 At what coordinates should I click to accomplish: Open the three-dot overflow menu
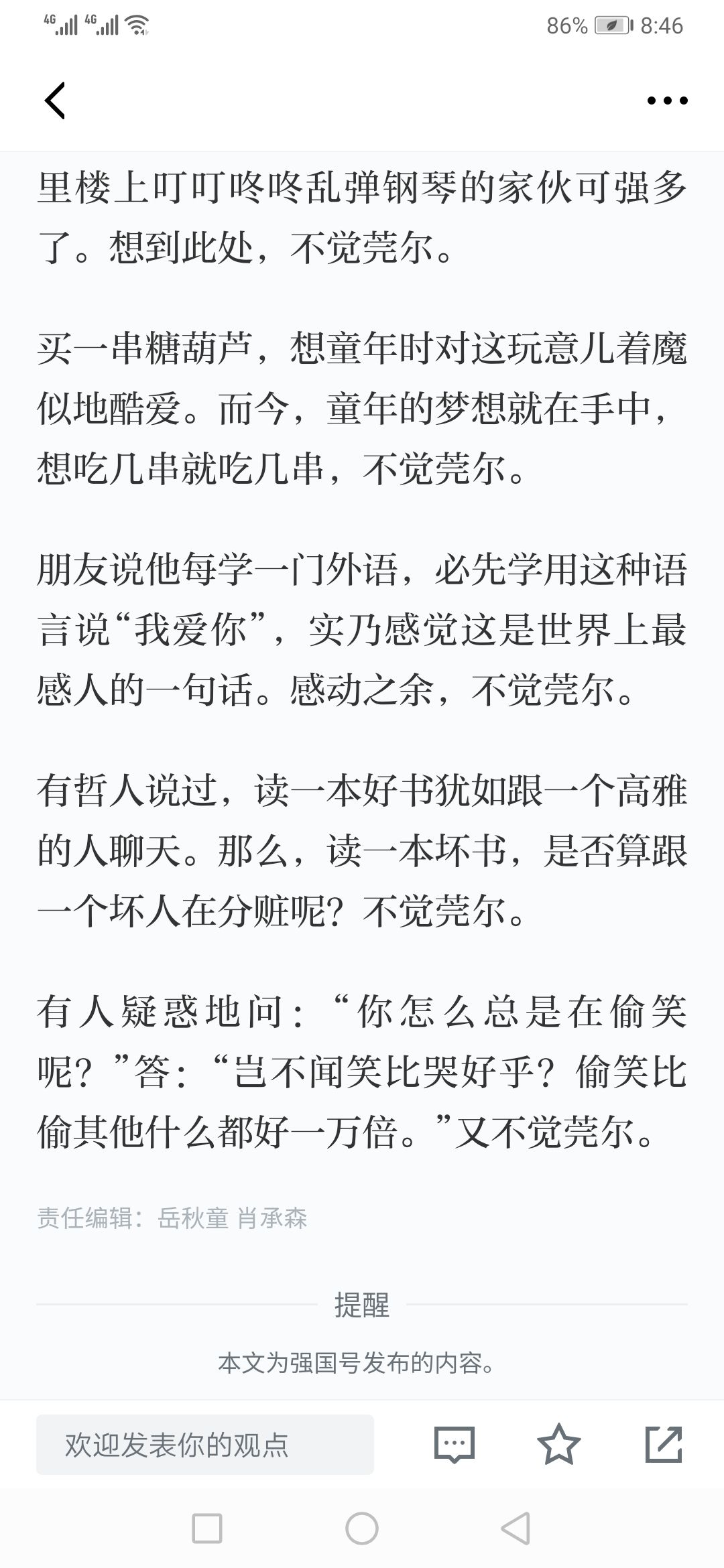(x=667, y=101)
